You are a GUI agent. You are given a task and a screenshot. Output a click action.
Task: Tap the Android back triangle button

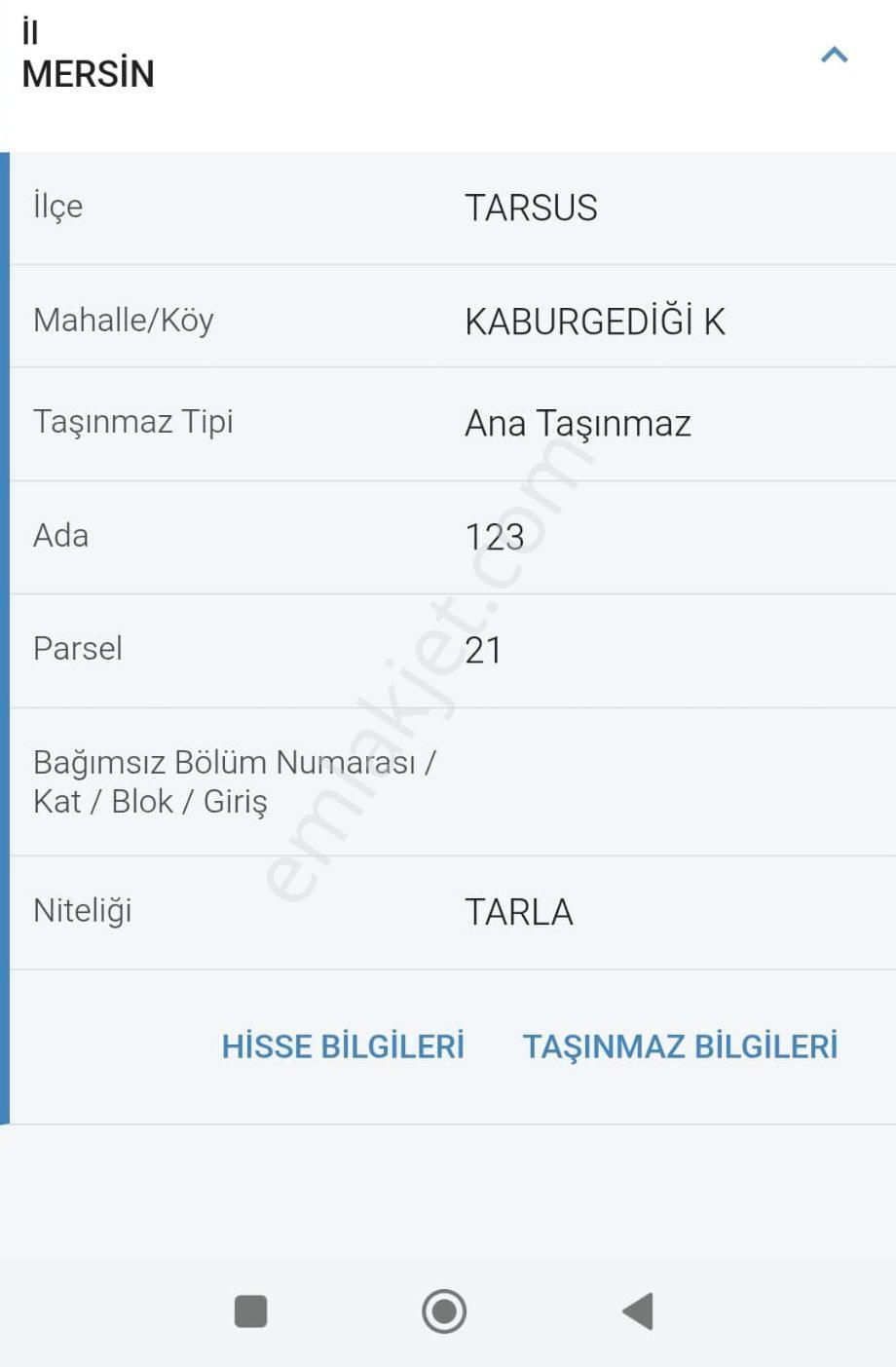tap(638, 1311)
